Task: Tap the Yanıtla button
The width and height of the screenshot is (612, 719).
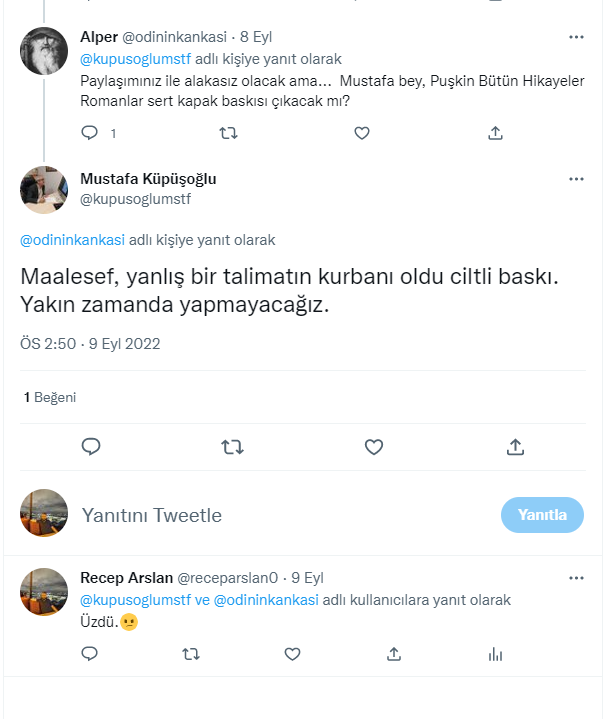Action: click(x=542, y=515)
